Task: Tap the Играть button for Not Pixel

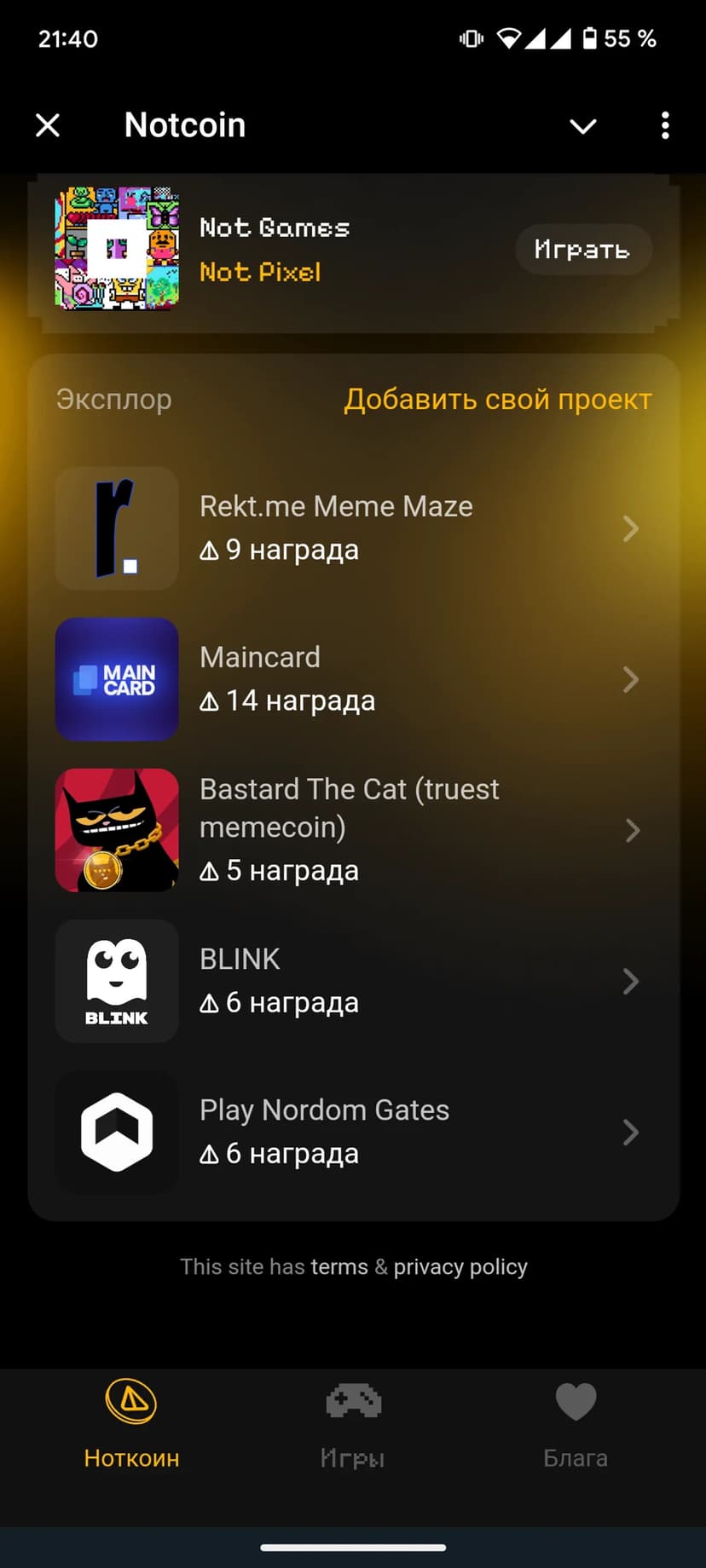Action: click(x=582, y=250)
